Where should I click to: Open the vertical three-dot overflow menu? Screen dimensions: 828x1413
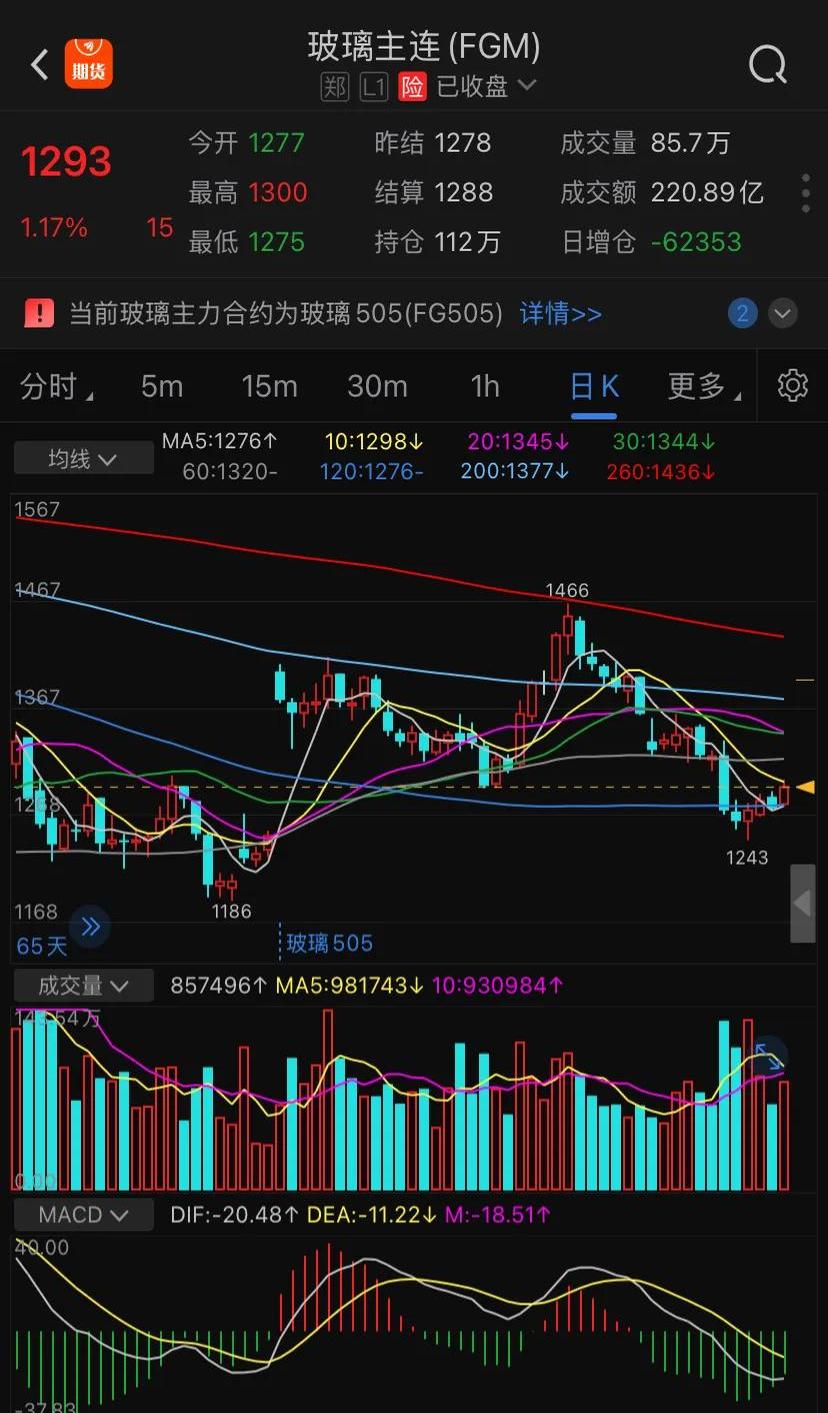[x=805, y=192]
